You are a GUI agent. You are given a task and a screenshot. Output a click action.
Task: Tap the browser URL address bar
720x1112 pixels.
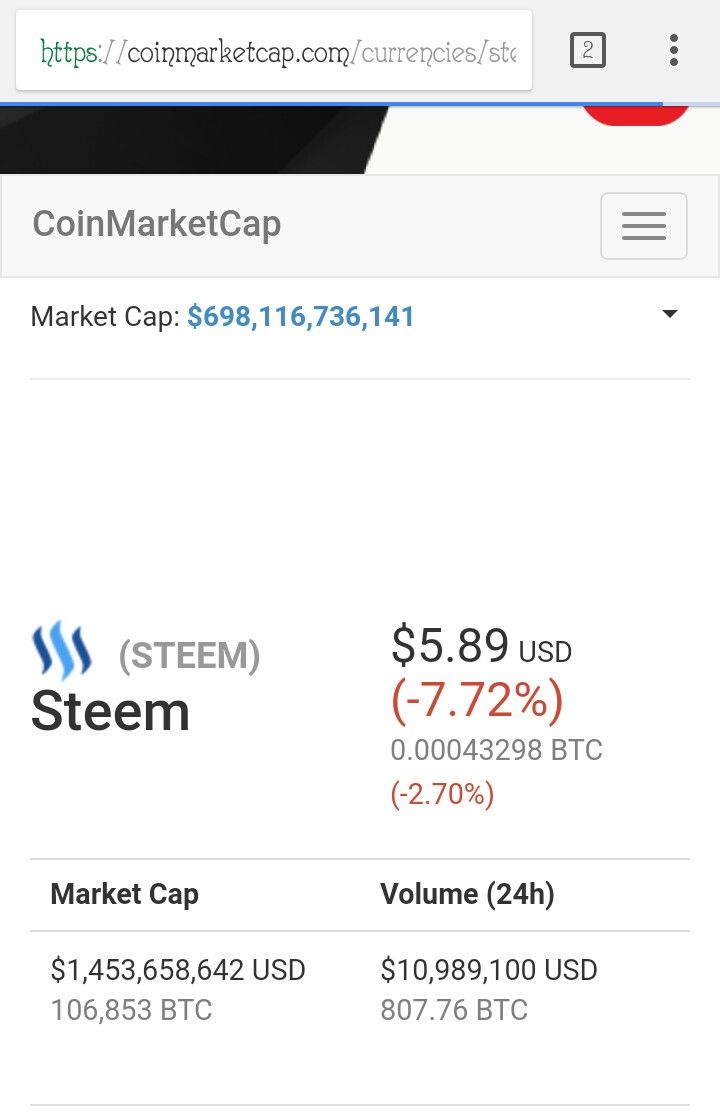(275, 51)
